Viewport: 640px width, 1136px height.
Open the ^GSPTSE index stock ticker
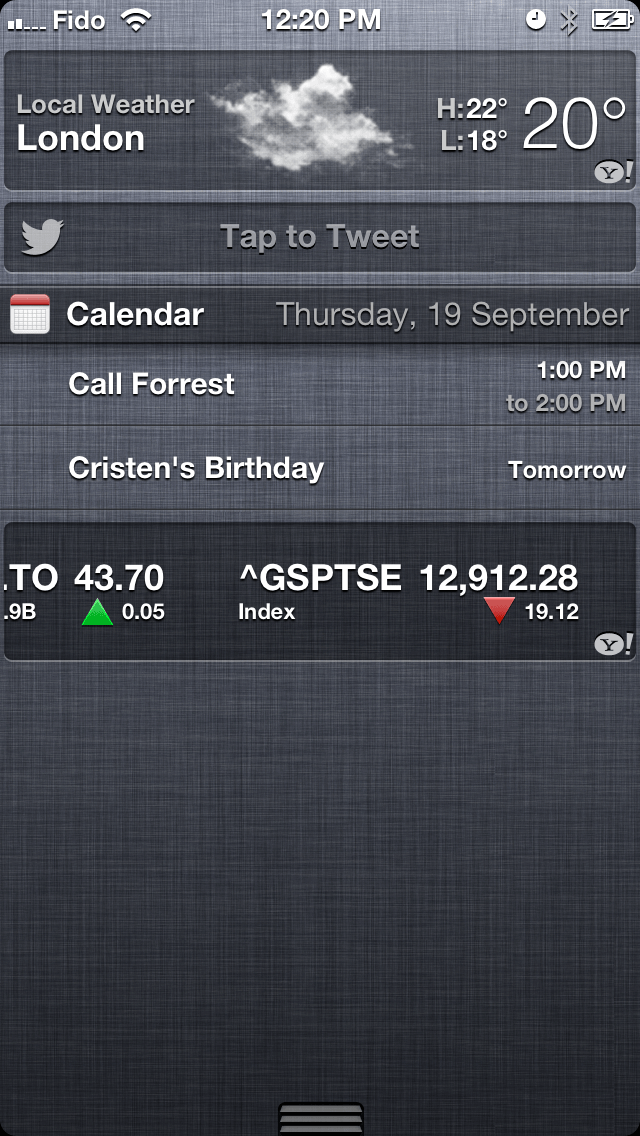408,590
